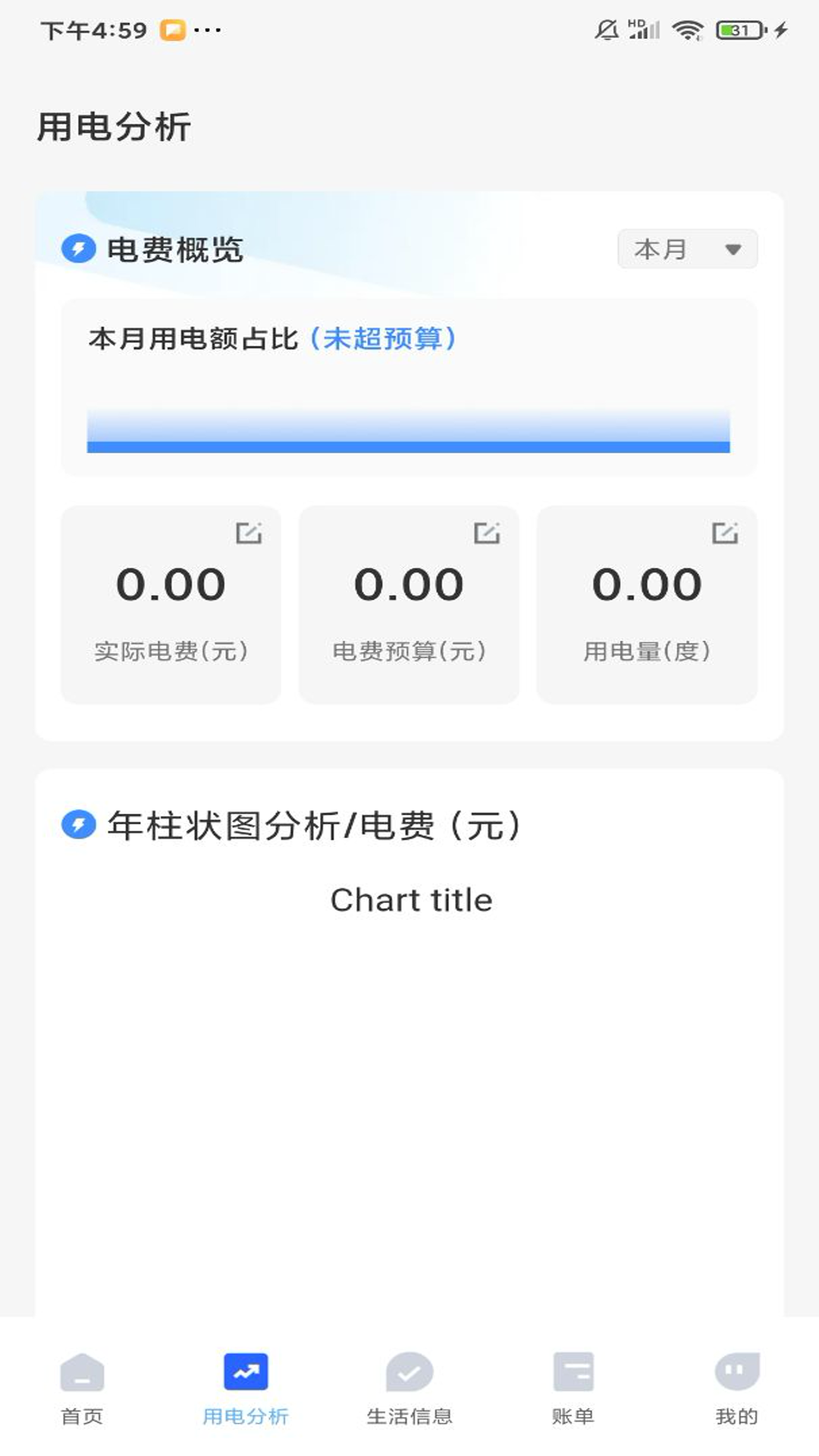Click the notification muted icon in status bar

604,27
